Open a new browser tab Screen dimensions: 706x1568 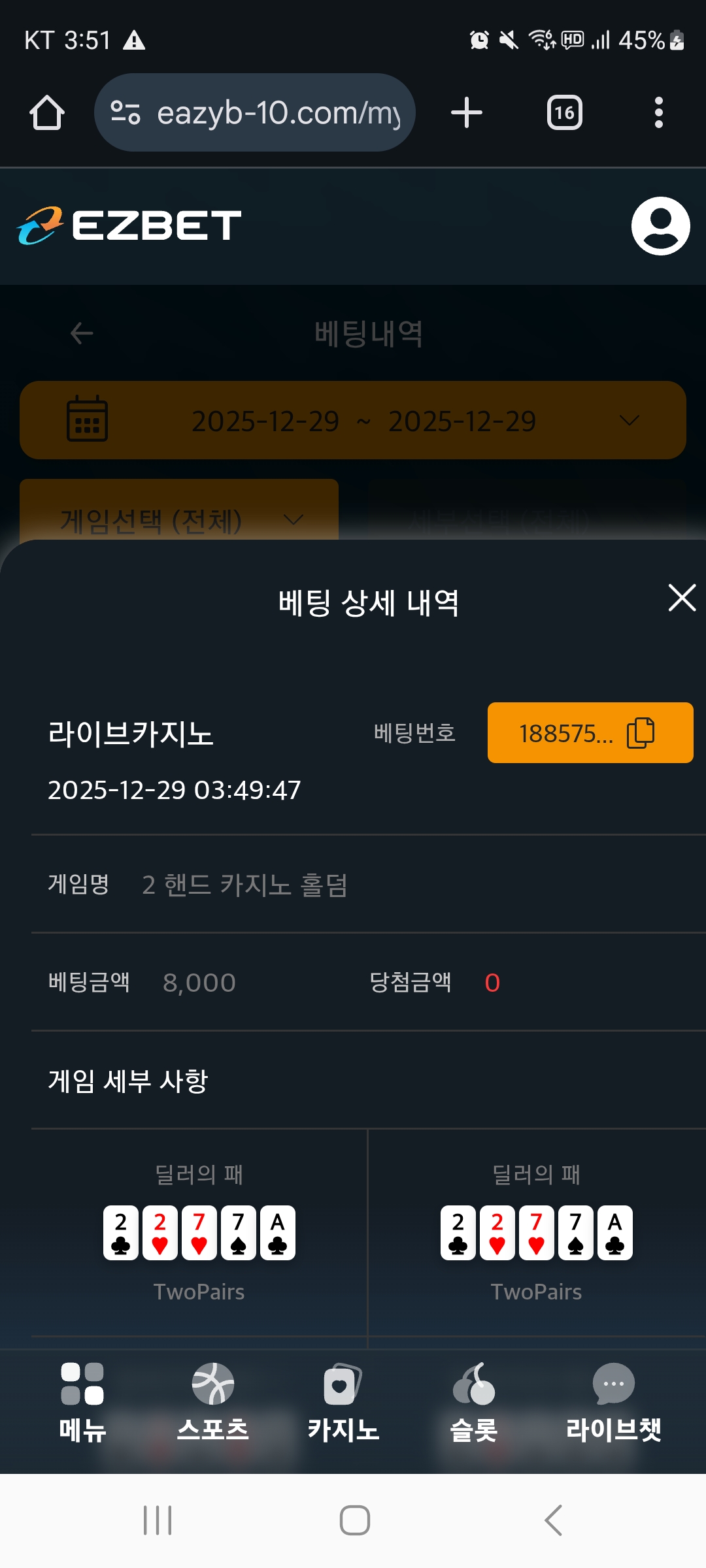click(x=467, y=113)
